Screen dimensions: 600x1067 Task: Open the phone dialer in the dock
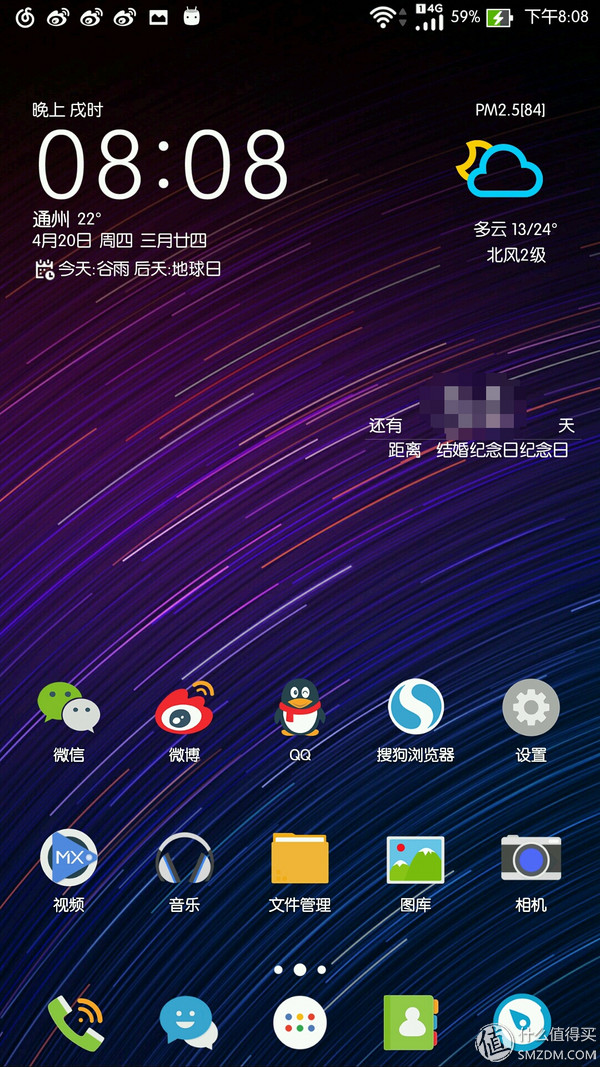tap(75, 1023)
